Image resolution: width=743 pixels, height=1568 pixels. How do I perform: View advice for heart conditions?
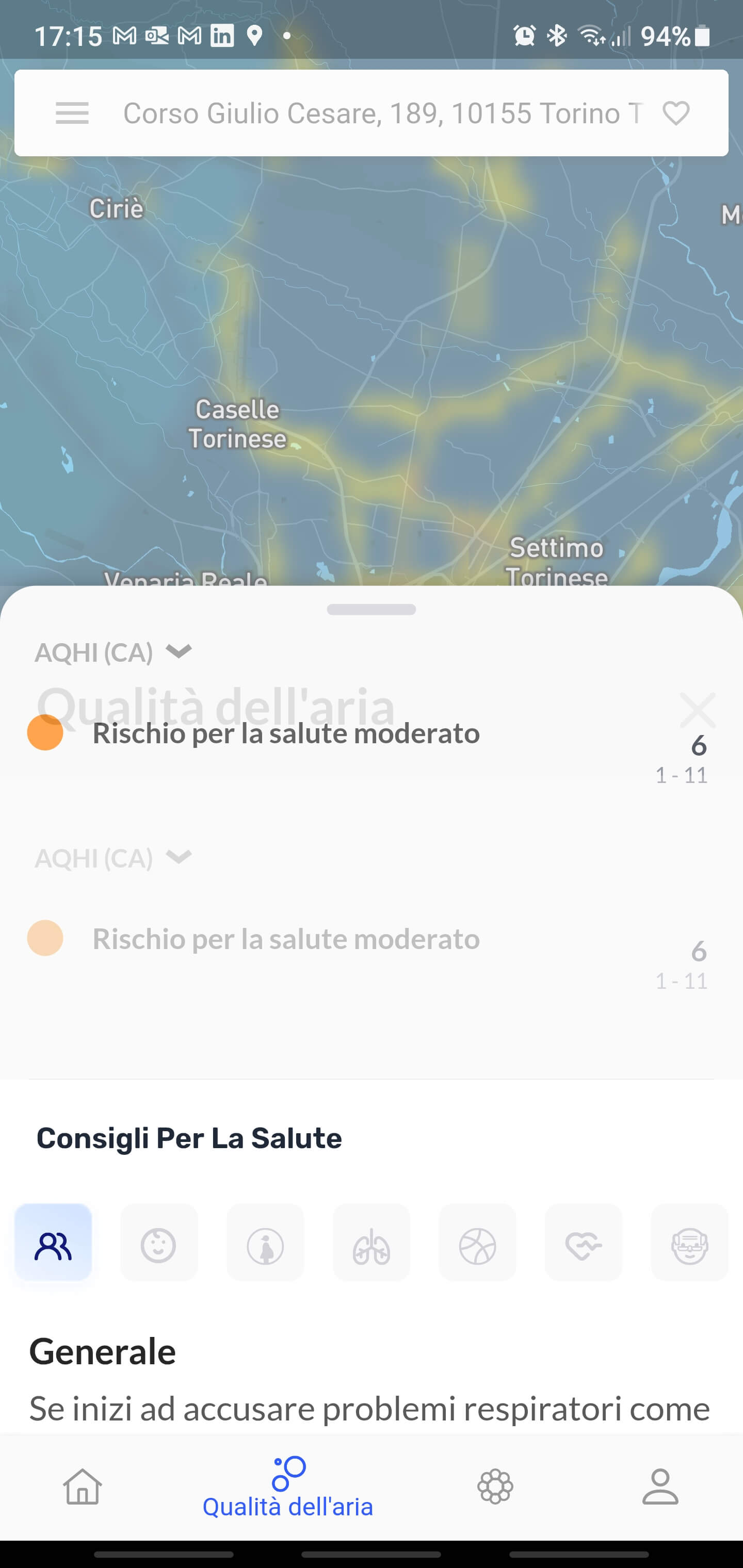583,1246
